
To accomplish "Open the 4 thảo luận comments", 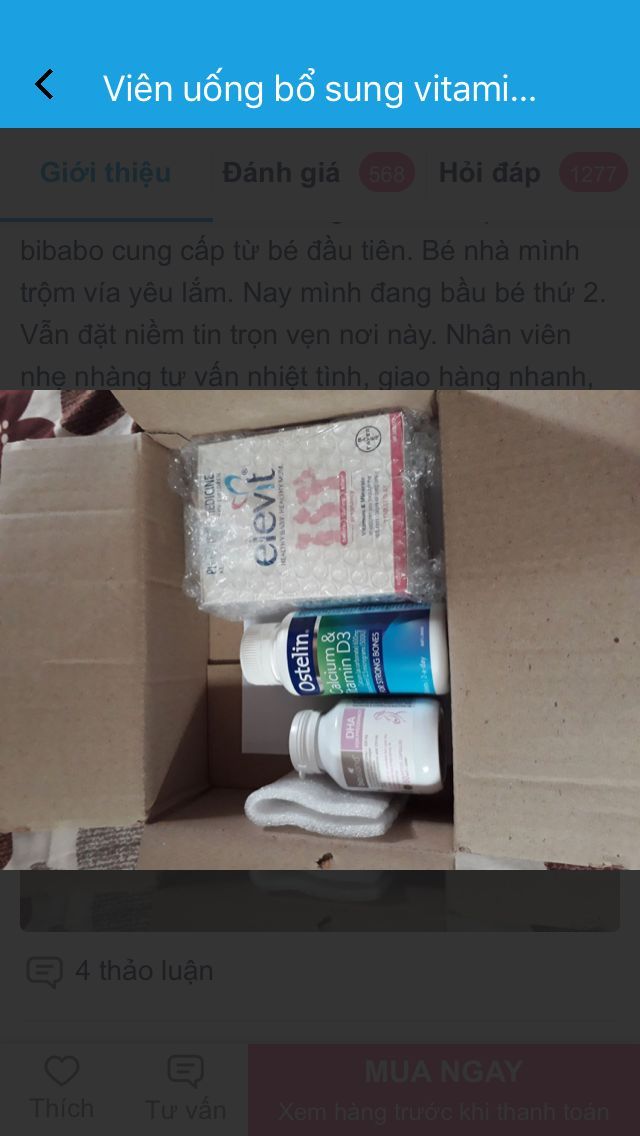I will tap(120, 971).
